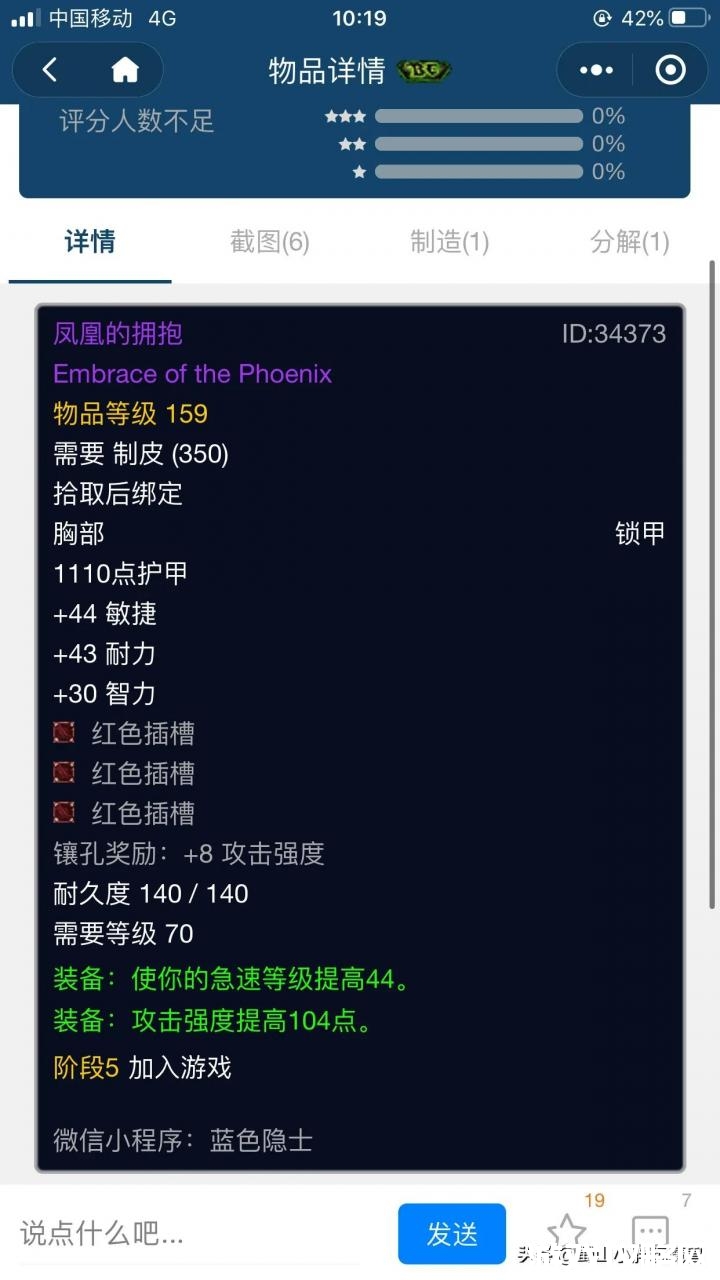The width and height of the screenshot is (720, 1280).
Task: Switch to the 截图(6) tab
Action: tap(269, 242)
